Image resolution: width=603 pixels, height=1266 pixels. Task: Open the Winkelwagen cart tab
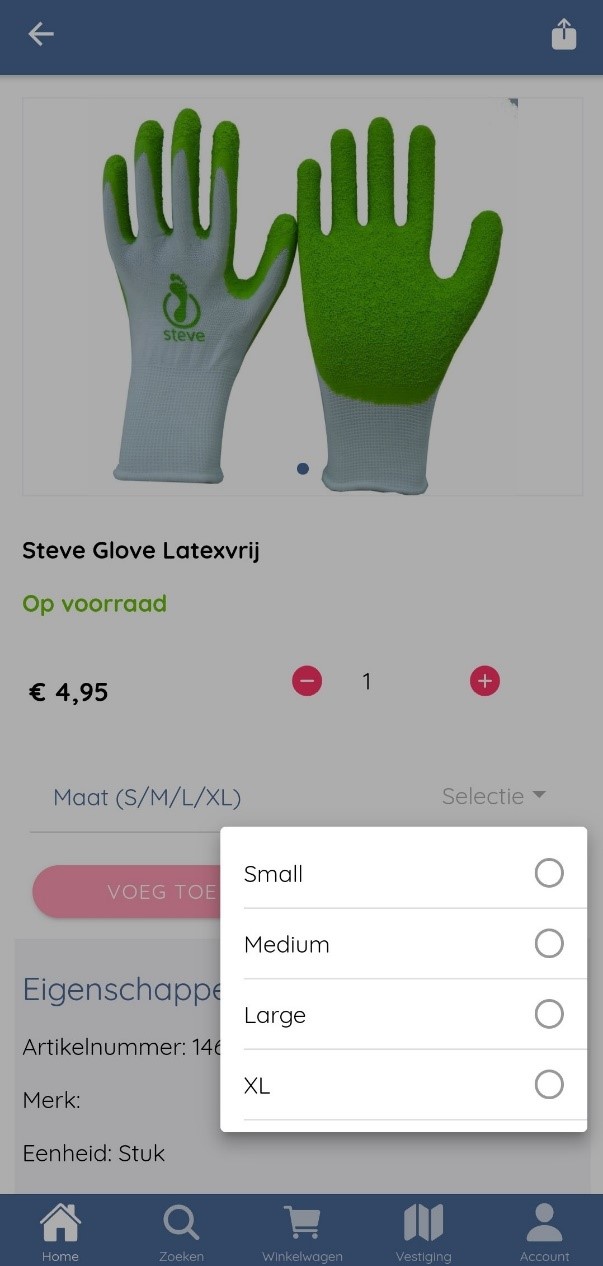coord(302,1231)
